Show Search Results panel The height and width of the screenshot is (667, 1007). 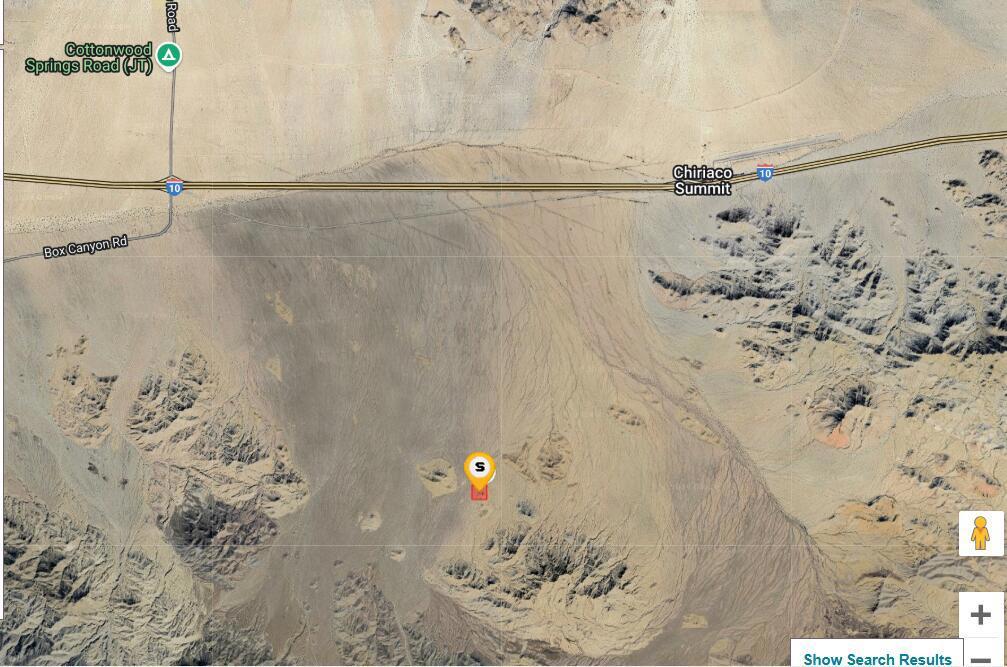coord(877,657)
